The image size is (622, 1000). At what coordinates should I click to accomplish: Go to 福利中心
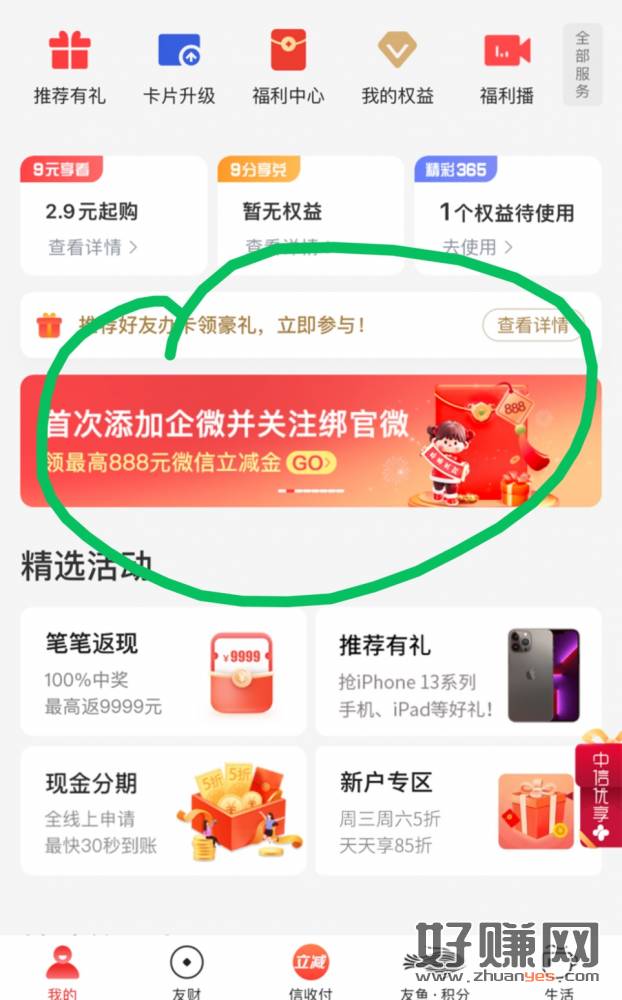(288, 66)
